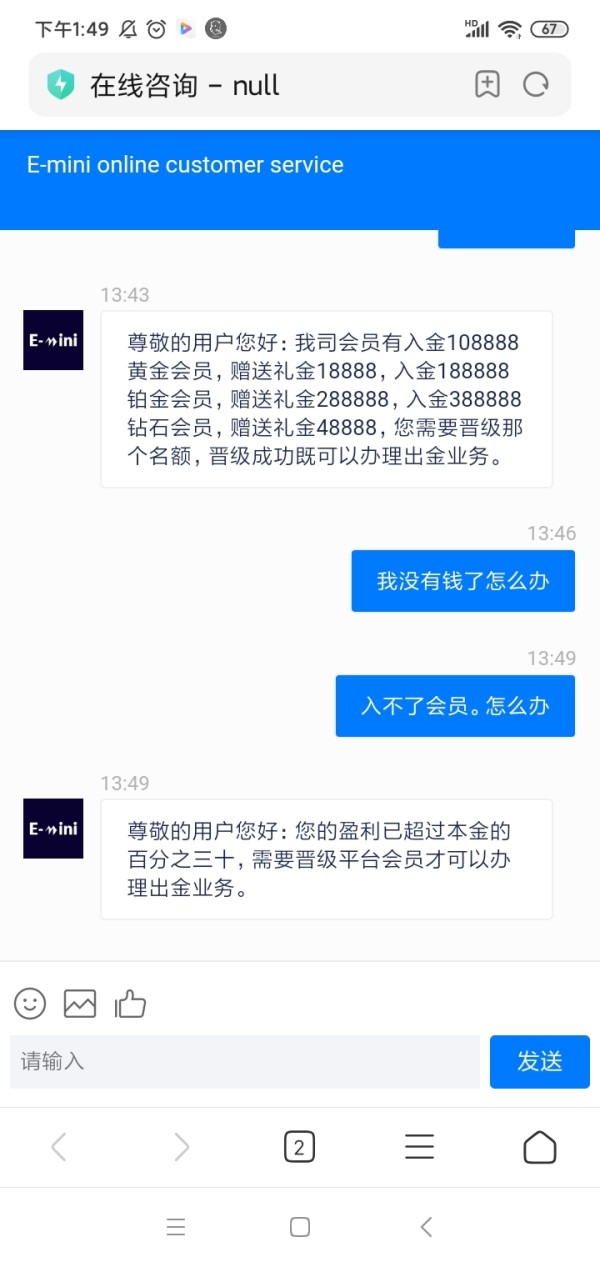Go to the browser home page
This screenshot has width=600, height=1267.
(x=540, y=1147)
